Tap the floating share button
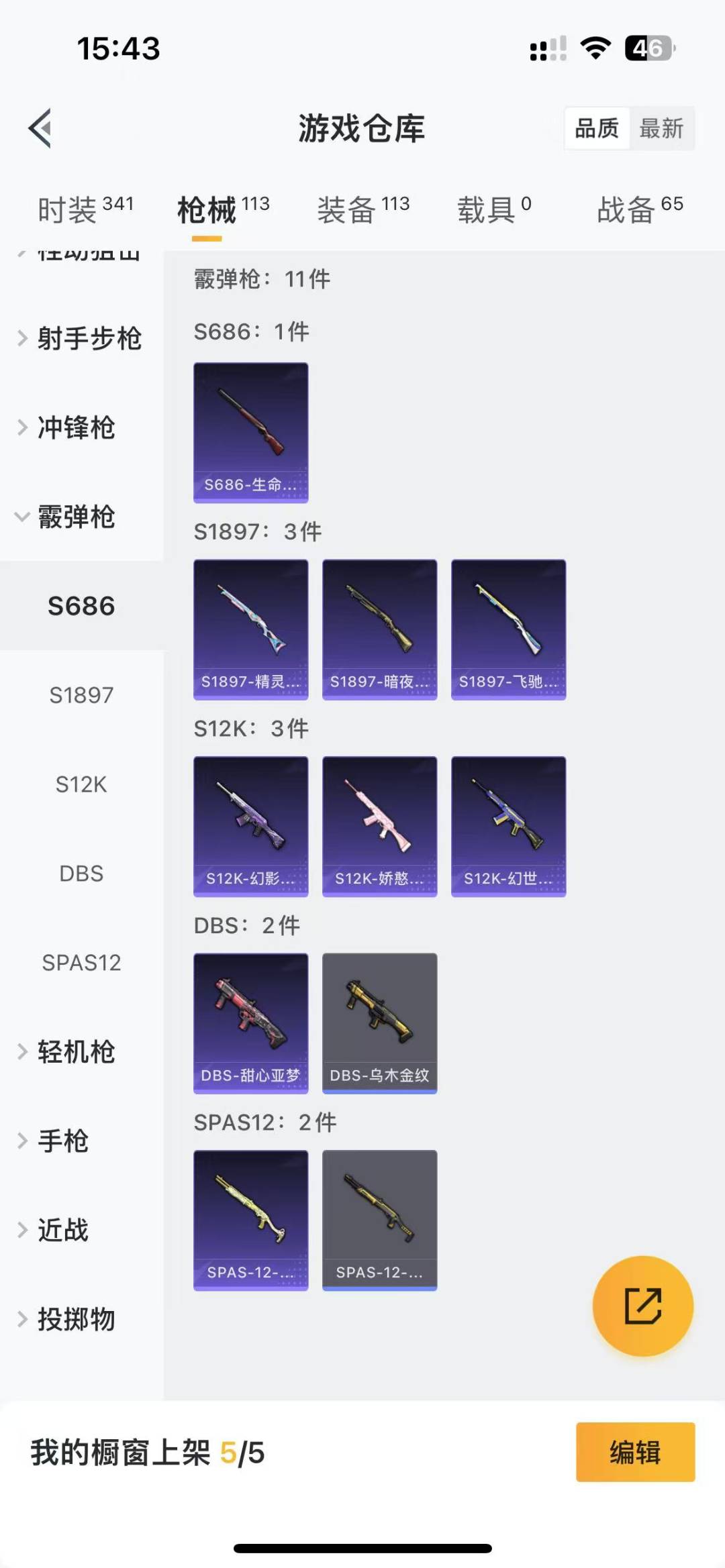This screenshot has height=1568, width=725. click(x=642, y=1306)
